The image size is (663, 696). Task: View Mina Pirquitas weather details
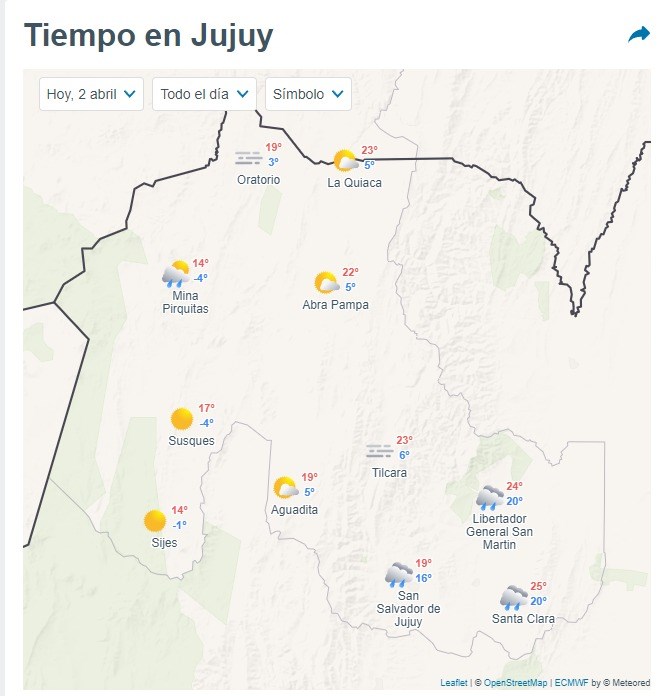pyautogui.click(x=176, y=274)
